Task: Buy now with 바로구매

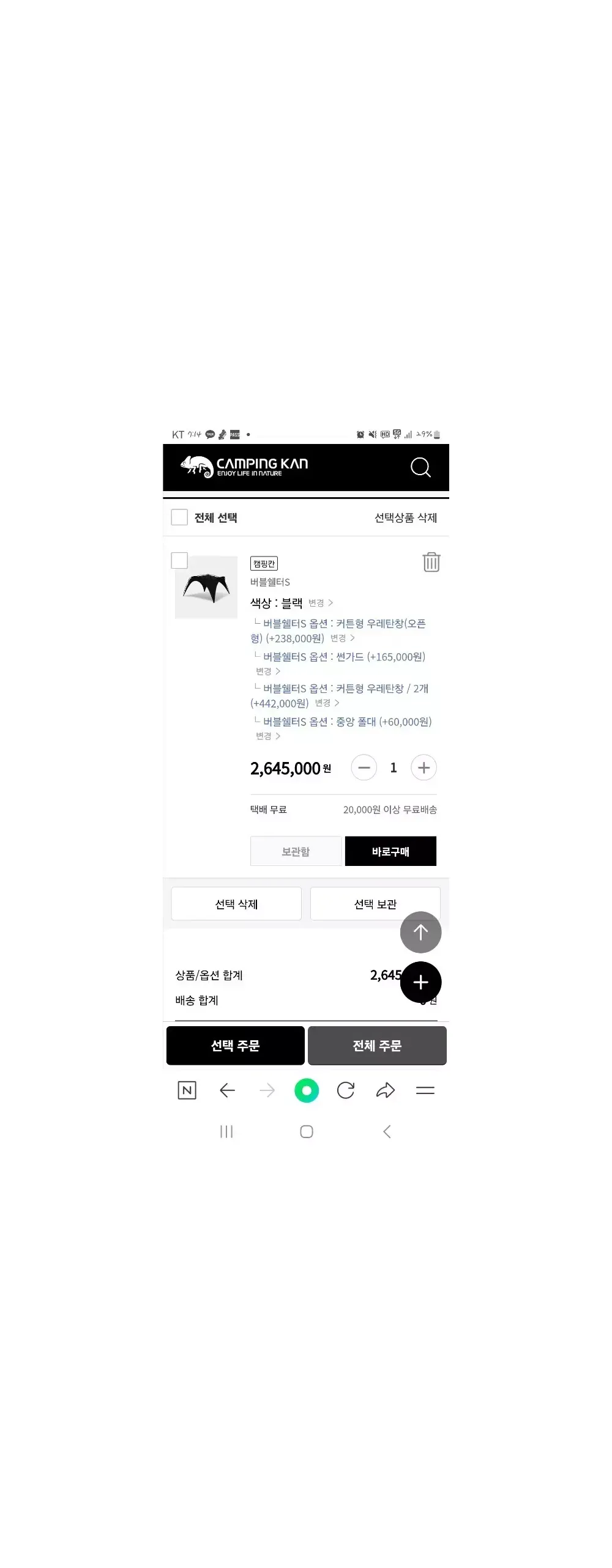Action: point(390,851)
